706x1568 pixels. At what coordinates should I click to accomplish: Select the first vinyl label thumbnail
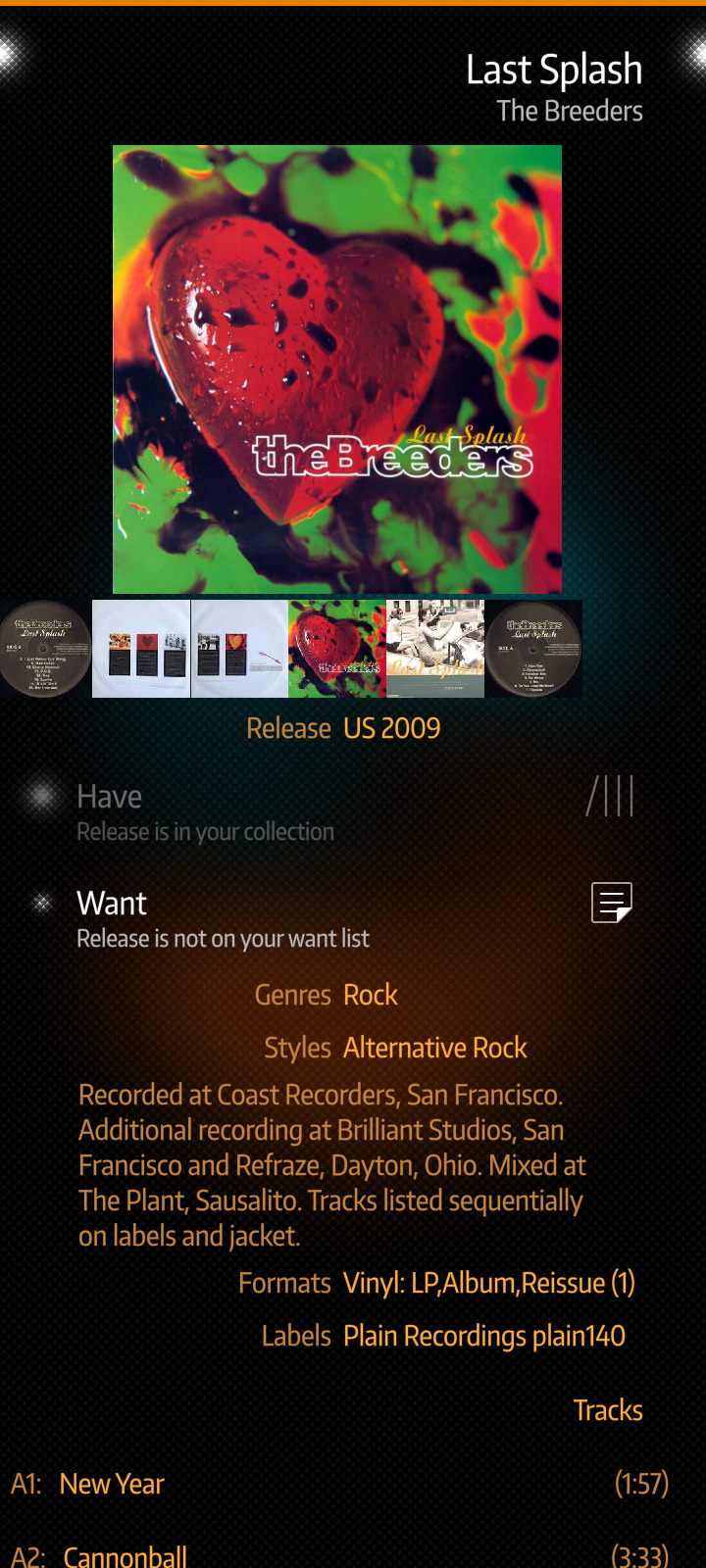coord(45,649)
